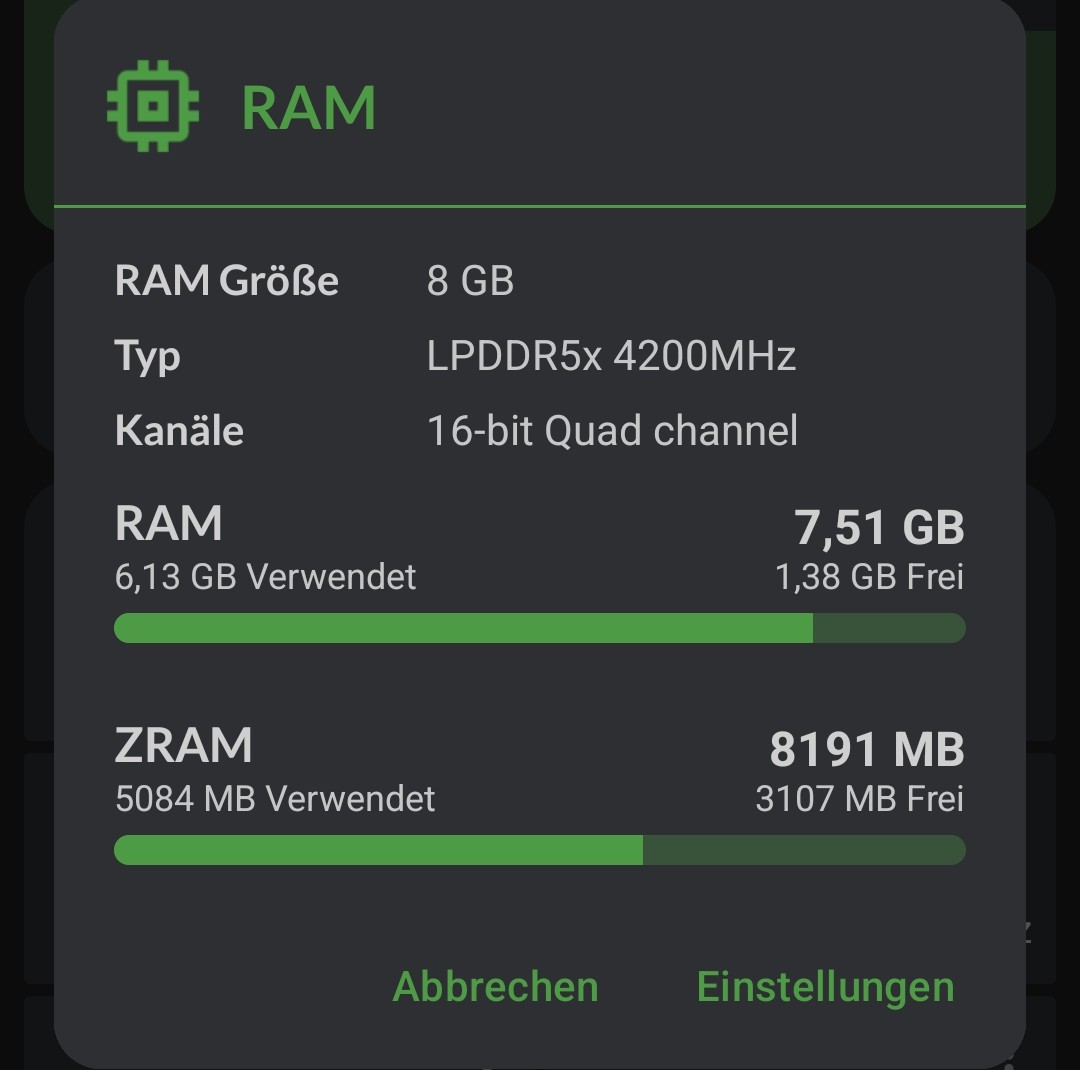
Task: Open Einstellungen from the RAM dialog
Action: pyautogui.click(x=825, y=986)
